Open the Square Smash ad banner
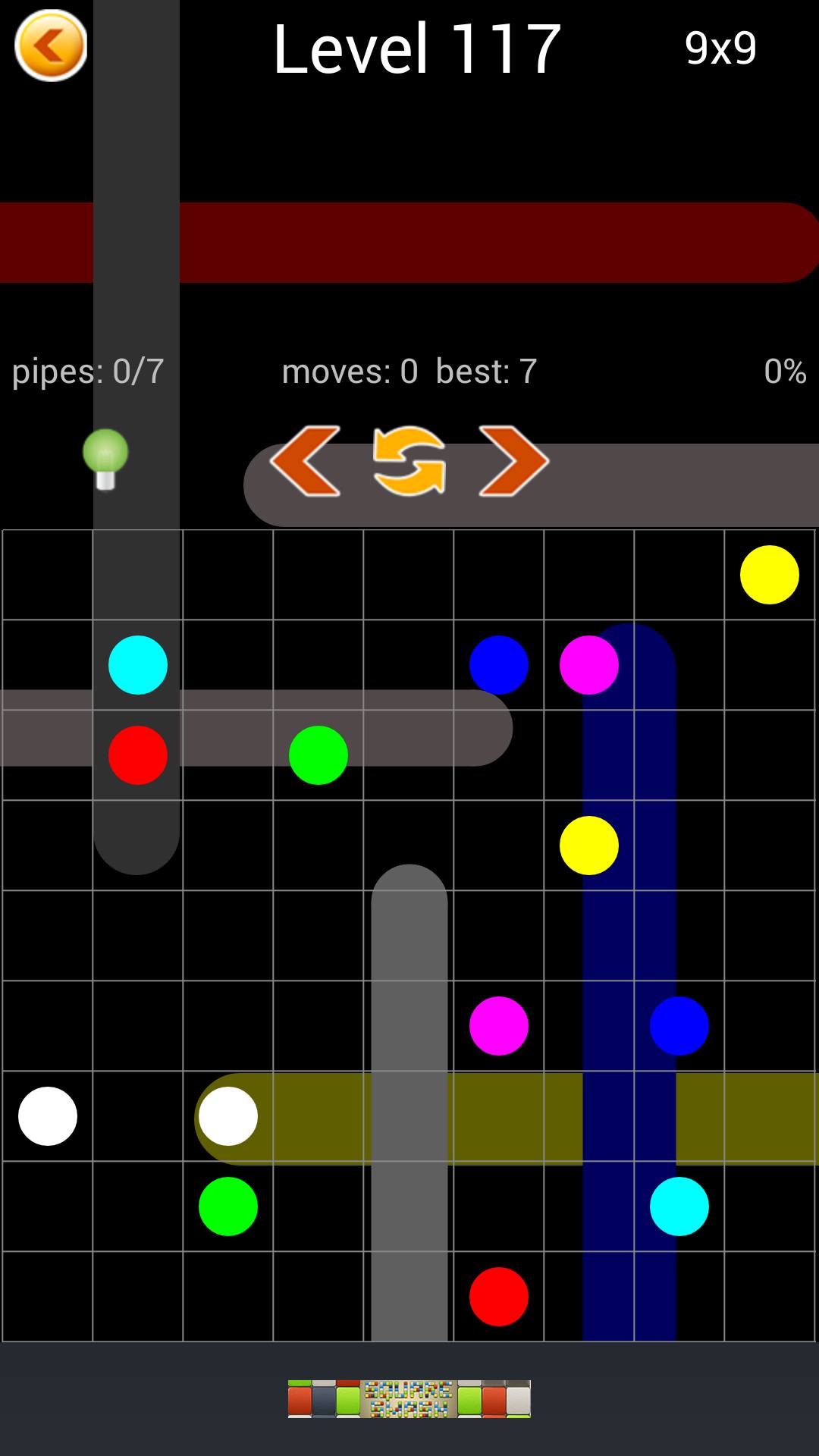The height and width of the screenshot is (1456, 819). (409, 1398)
